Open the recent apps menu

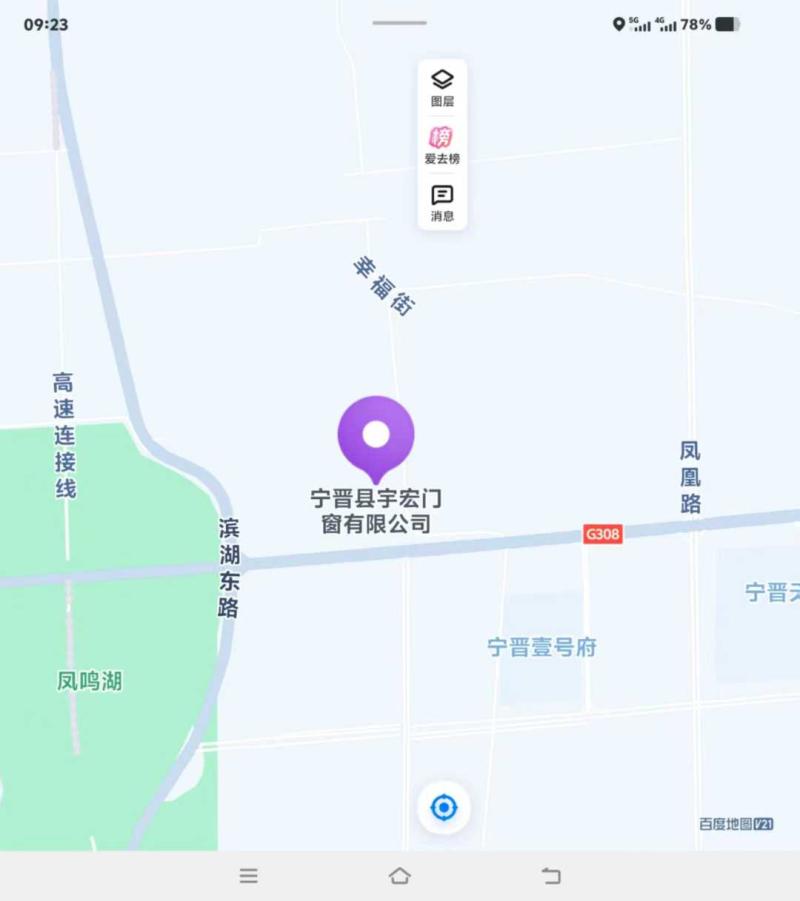249,876
